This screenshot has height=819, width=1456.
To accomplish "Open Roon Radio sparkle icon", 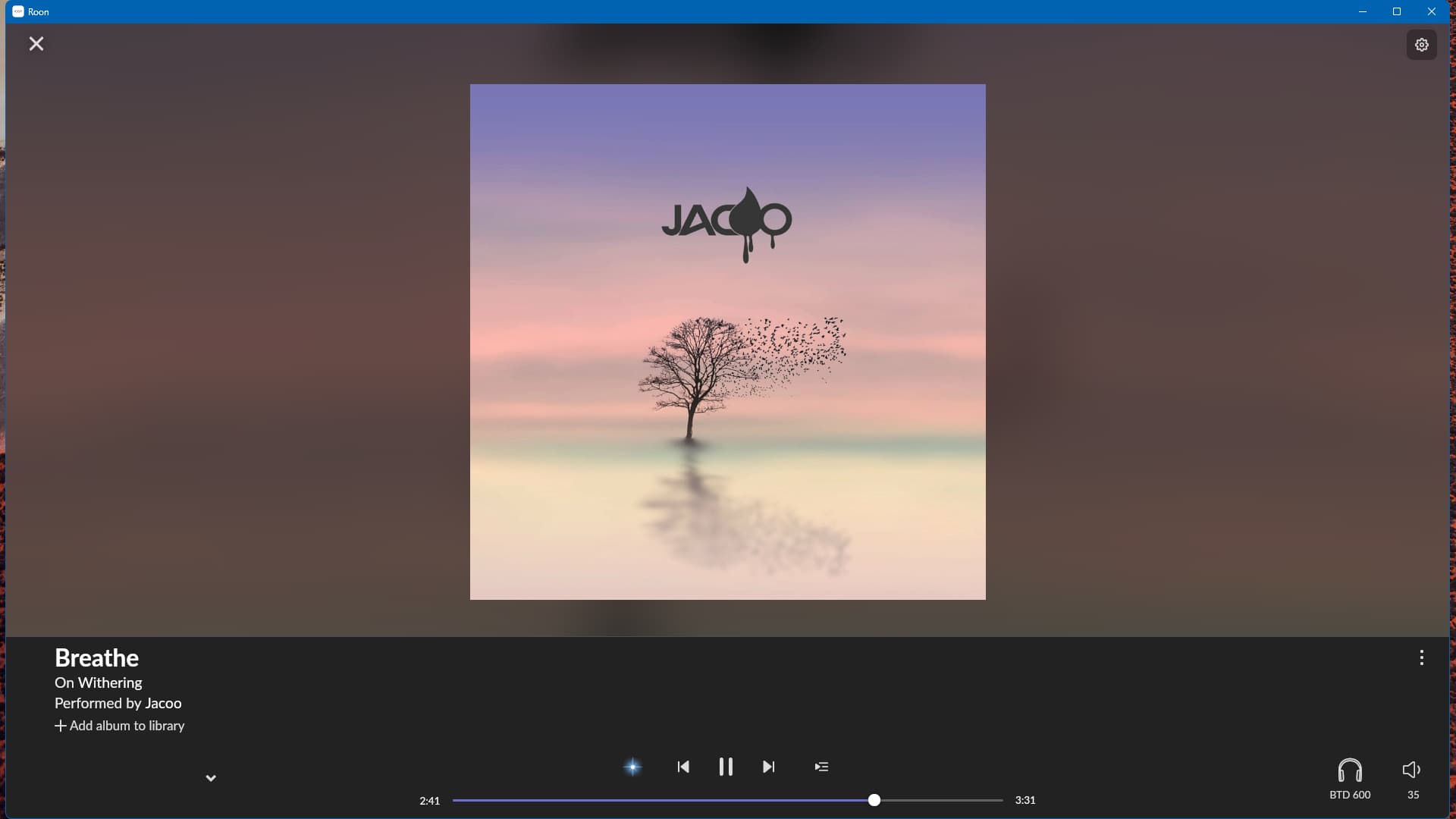I will [632, 767].
